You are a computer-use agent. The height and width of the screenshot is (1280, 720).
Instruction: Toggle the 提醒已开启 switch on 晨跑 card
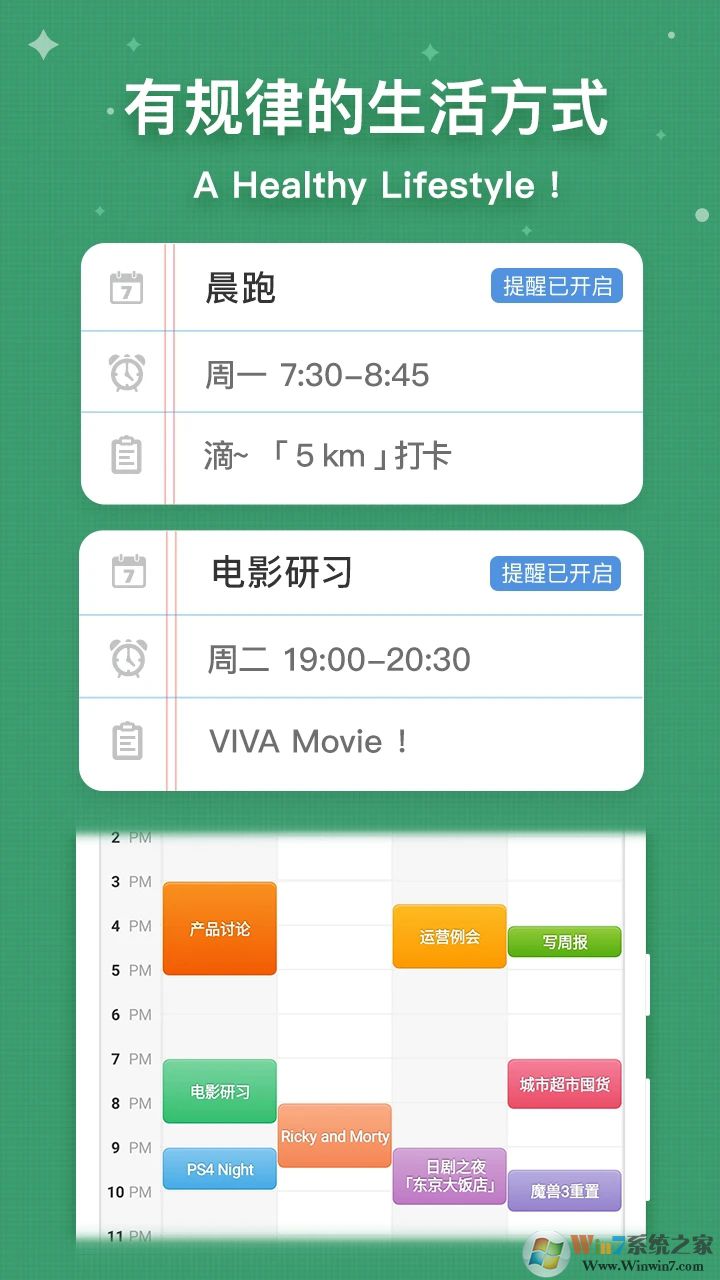(x=556, y=285)
